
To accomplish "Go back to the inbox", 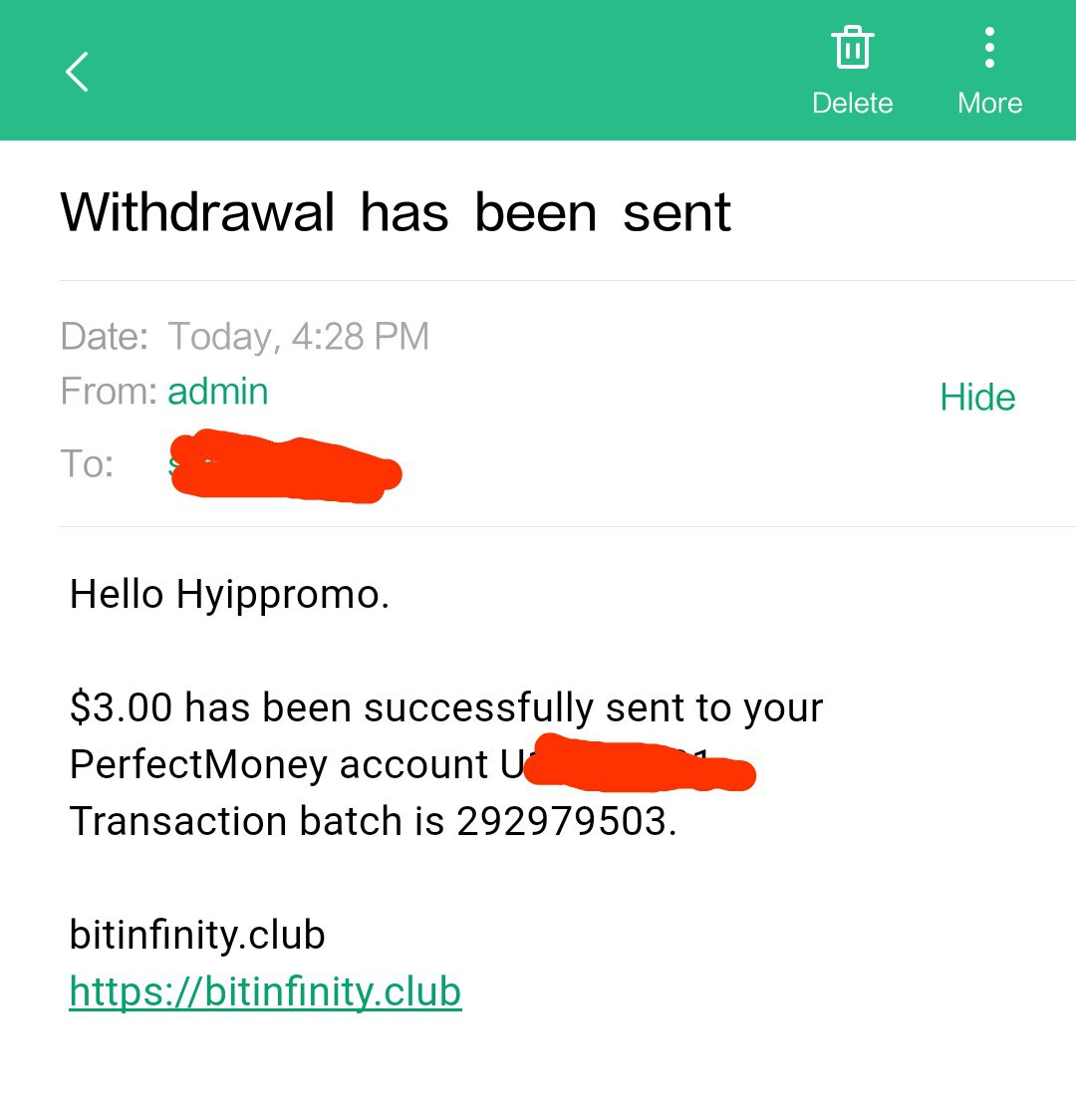I will pos(78,72).
